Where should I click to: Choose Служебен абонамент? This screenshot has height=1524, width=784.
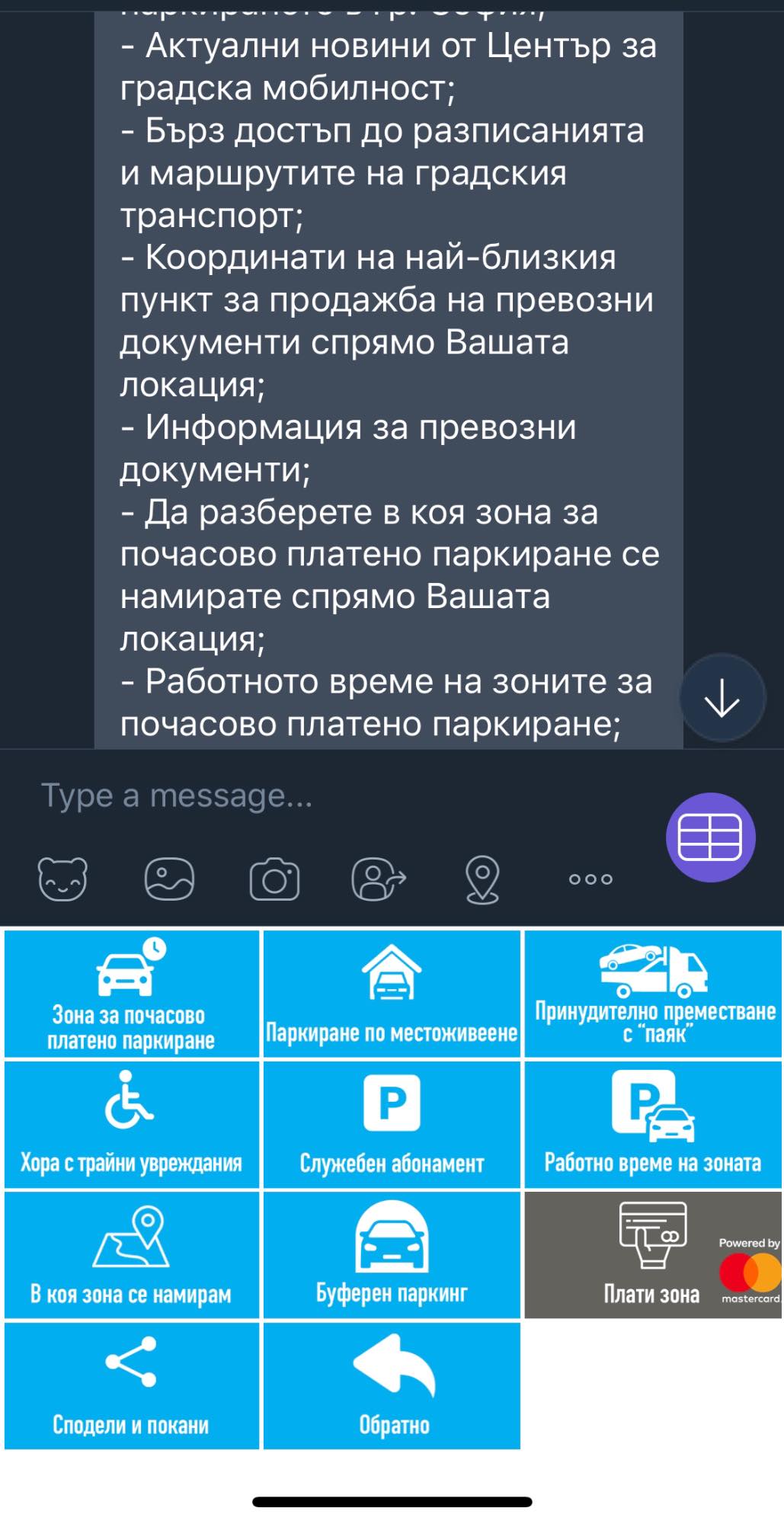(392, 1125)
